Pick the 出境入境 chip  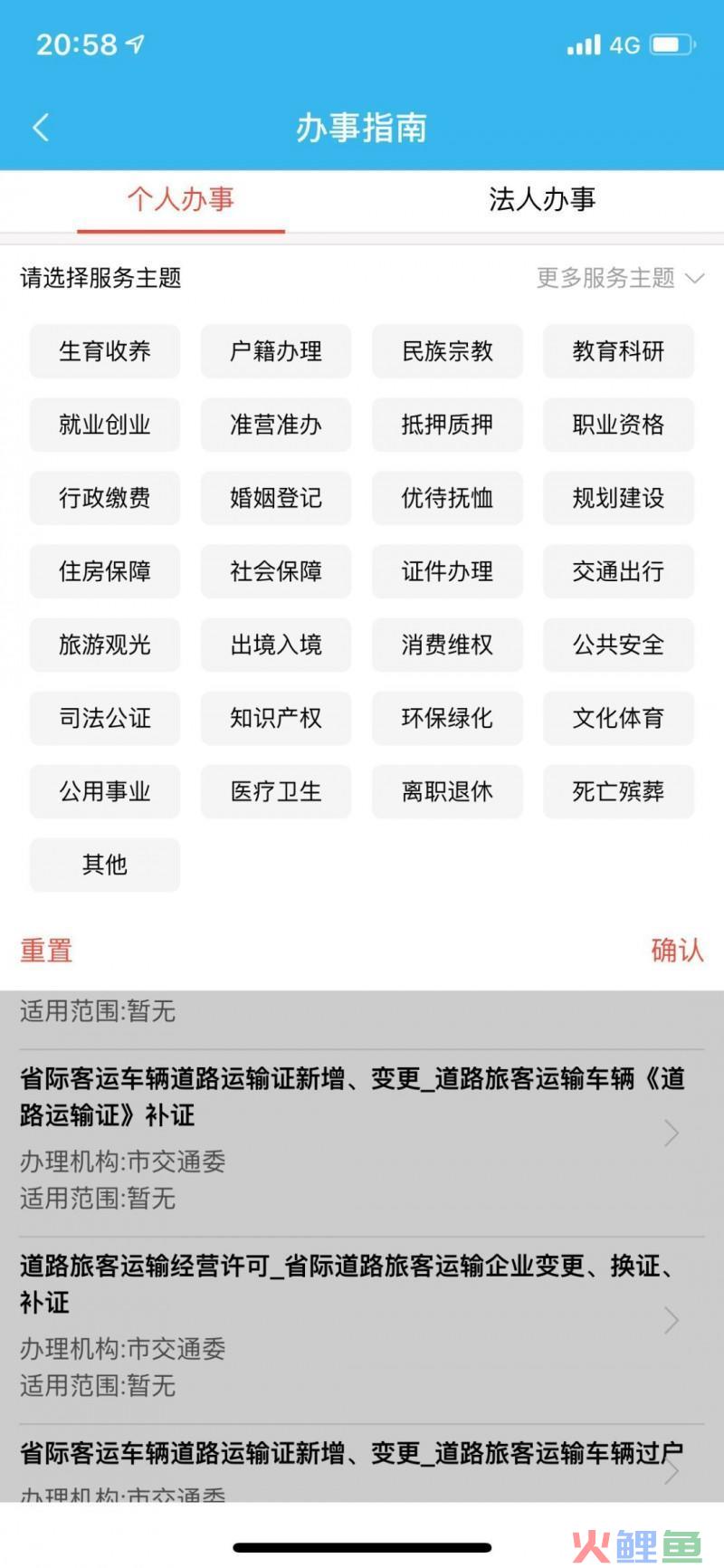[276, 645]
